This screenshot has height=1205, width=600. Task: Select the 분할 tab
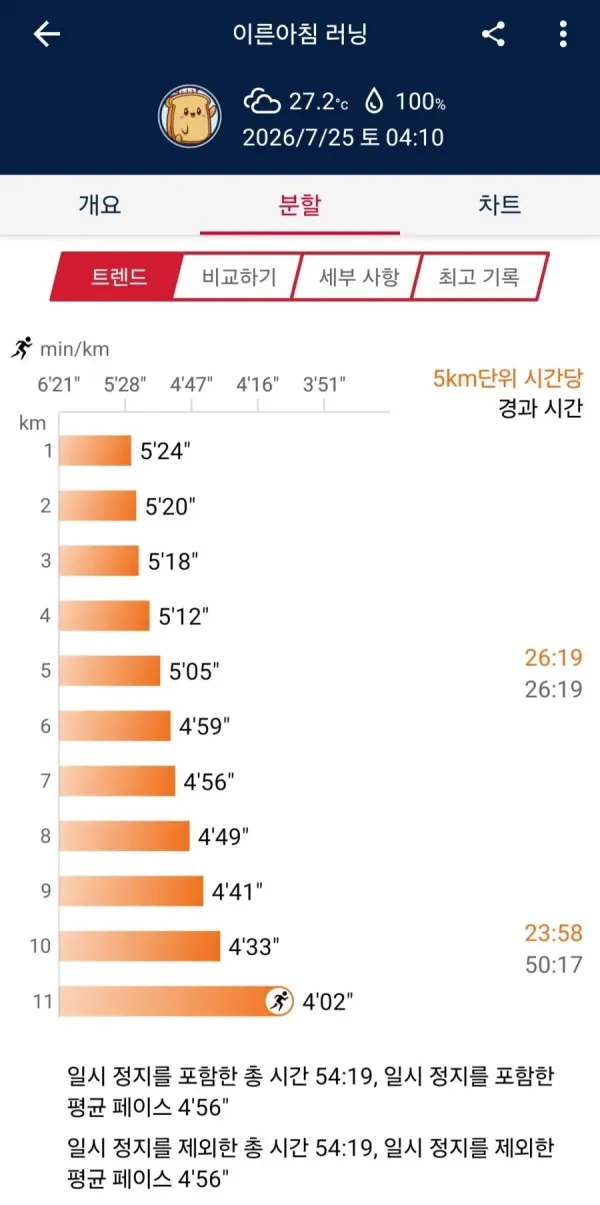pos(300,206)
